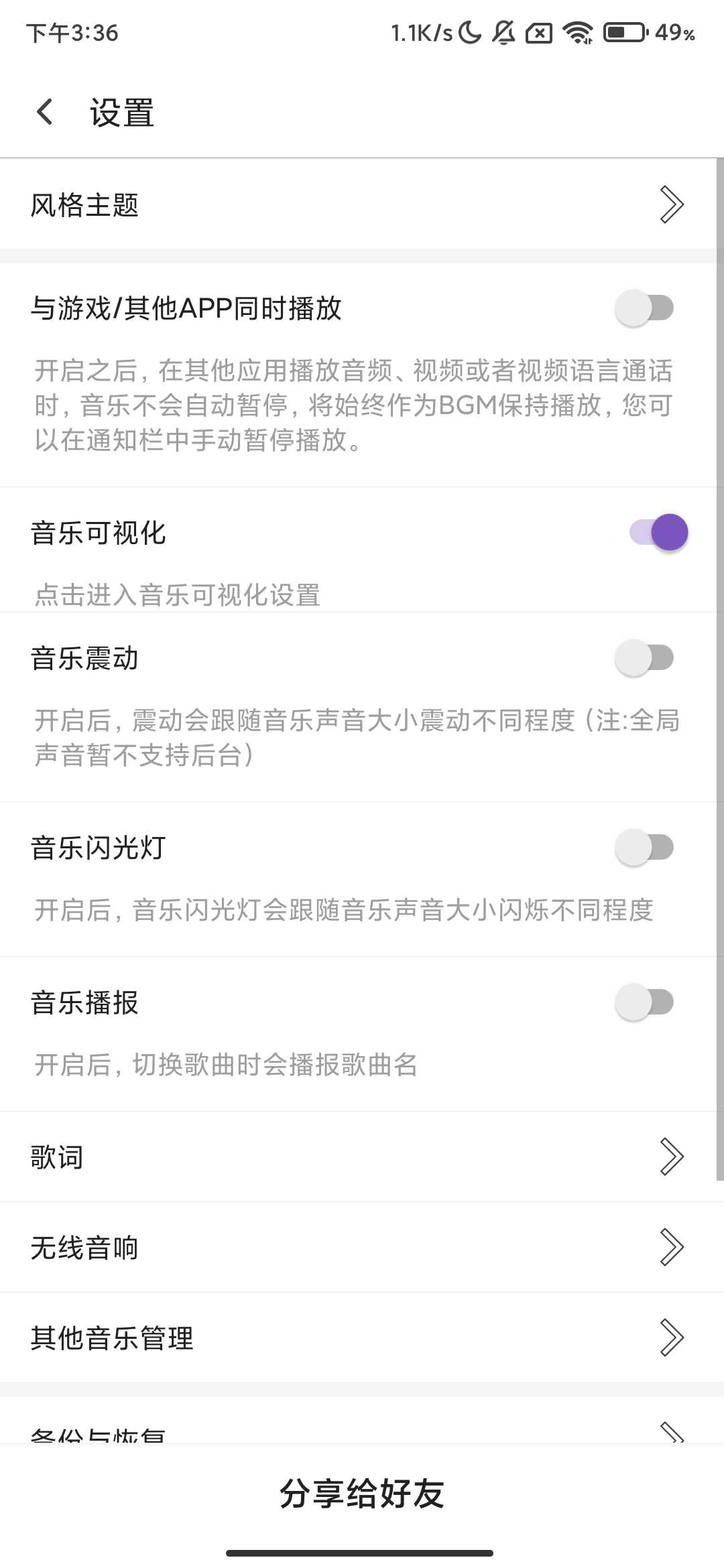This screenshot has width=724, height=1568.
Task: Enable the 音乐震动 (music vibration) switch
Action: tap(644, 657)
